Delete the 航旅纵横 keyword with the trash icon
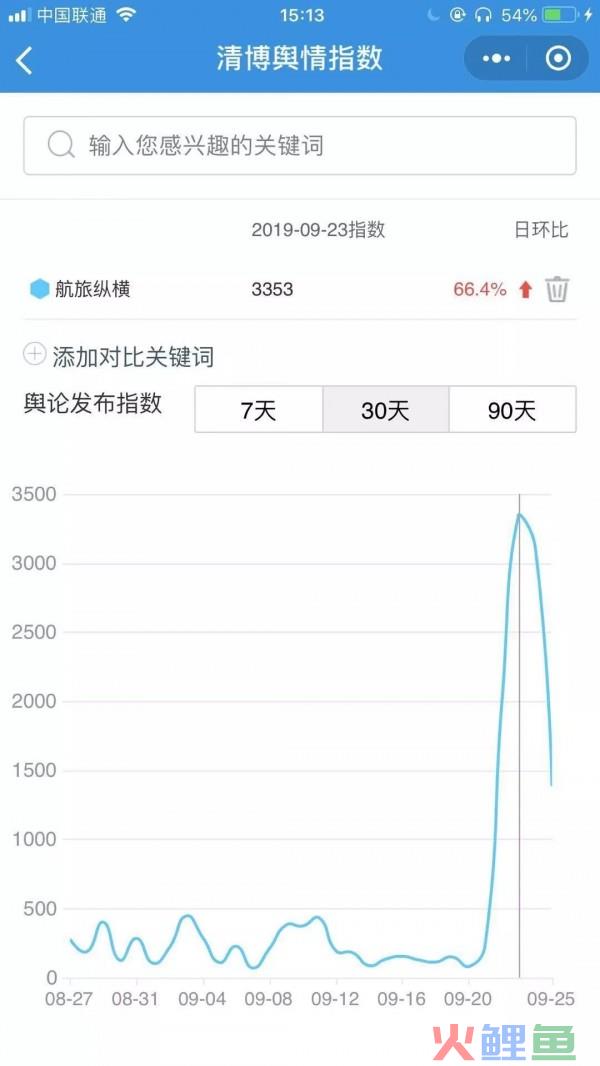The height and width of the screenshot is (1066, 600). (x=557, y=289)
